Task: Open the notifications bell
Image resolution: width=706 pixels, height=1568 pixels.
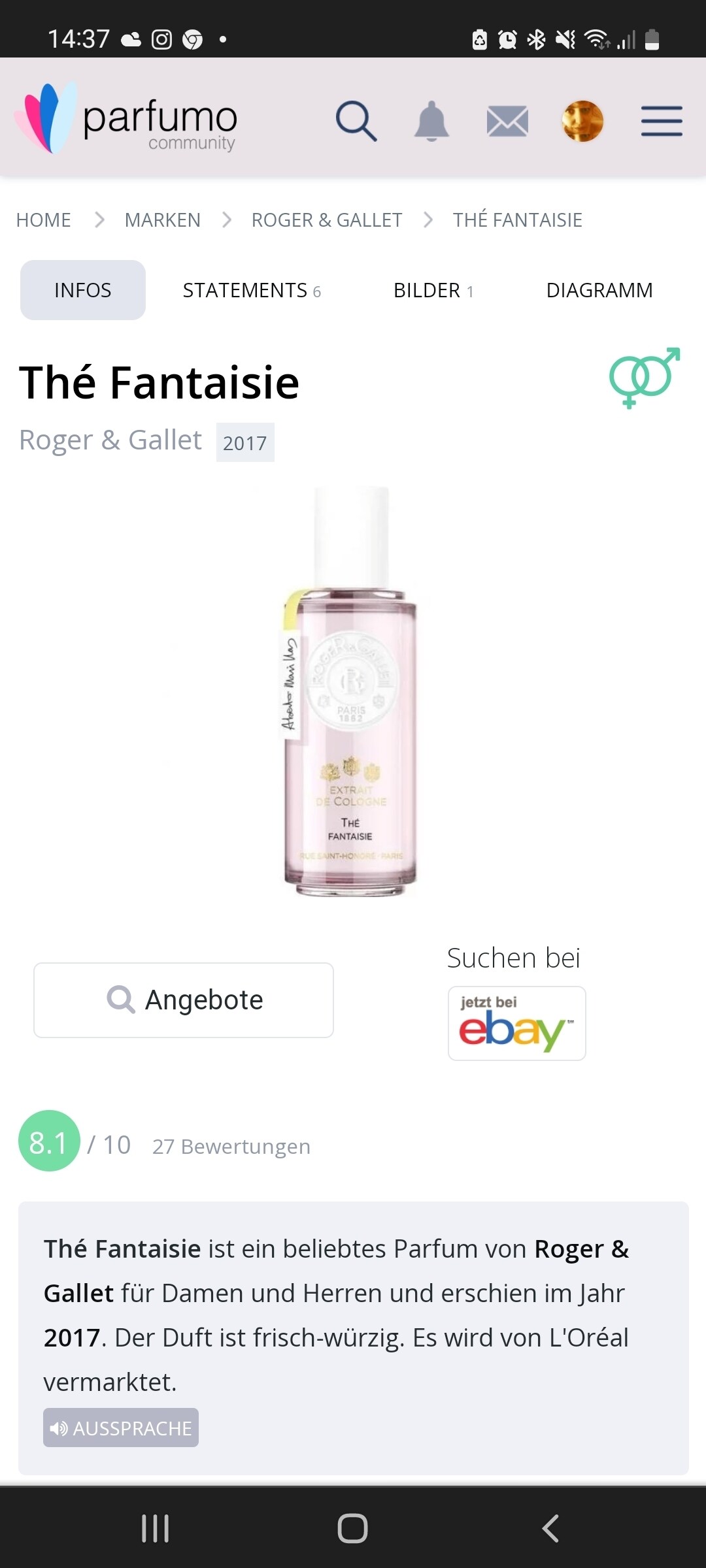Action: pyautogui.click(x=431, y=121)
